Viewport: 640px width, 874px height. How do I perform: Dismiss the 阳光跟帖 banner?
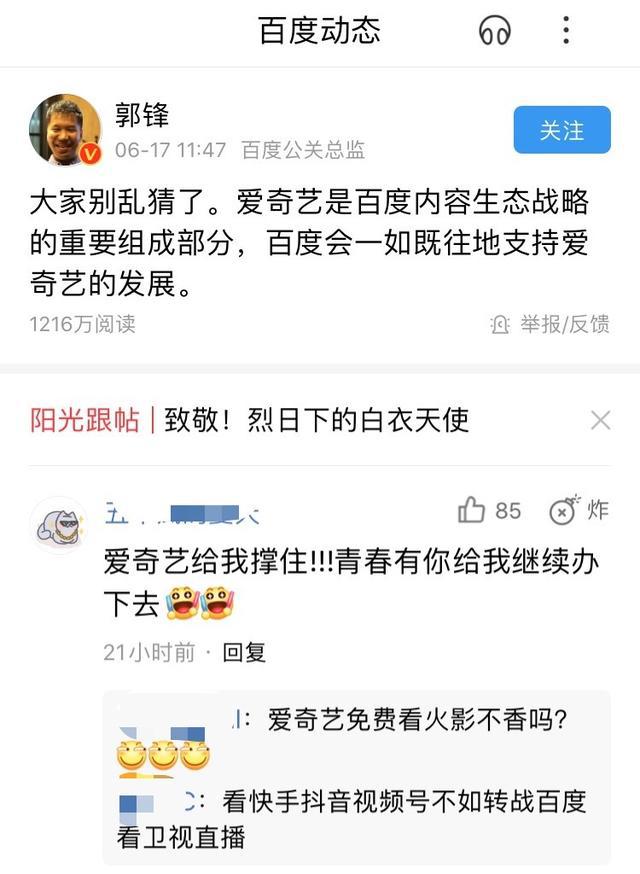coord(600,420)
